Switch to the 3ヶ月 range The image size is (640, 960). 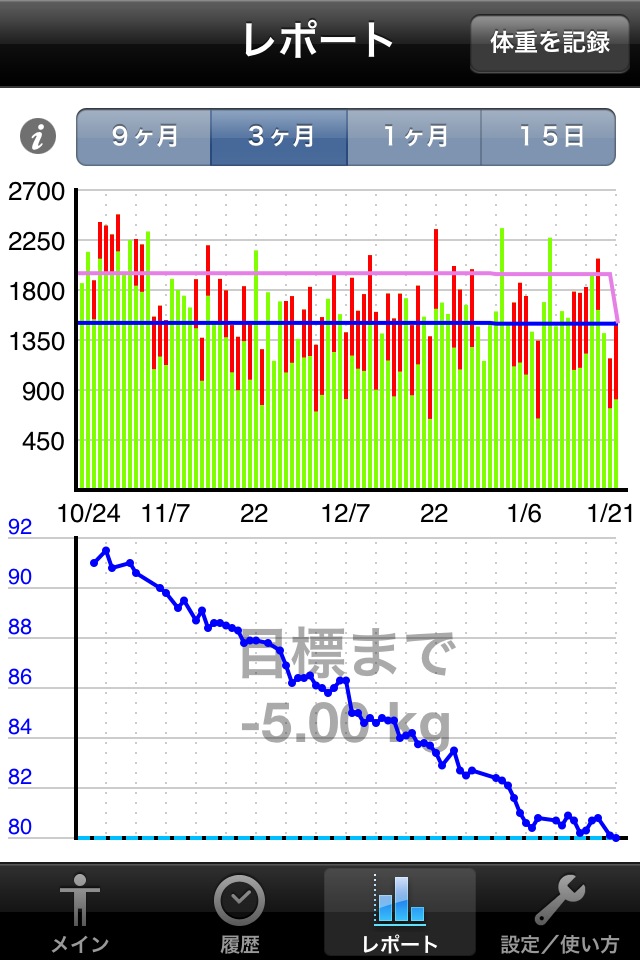[x=279, y=137]
